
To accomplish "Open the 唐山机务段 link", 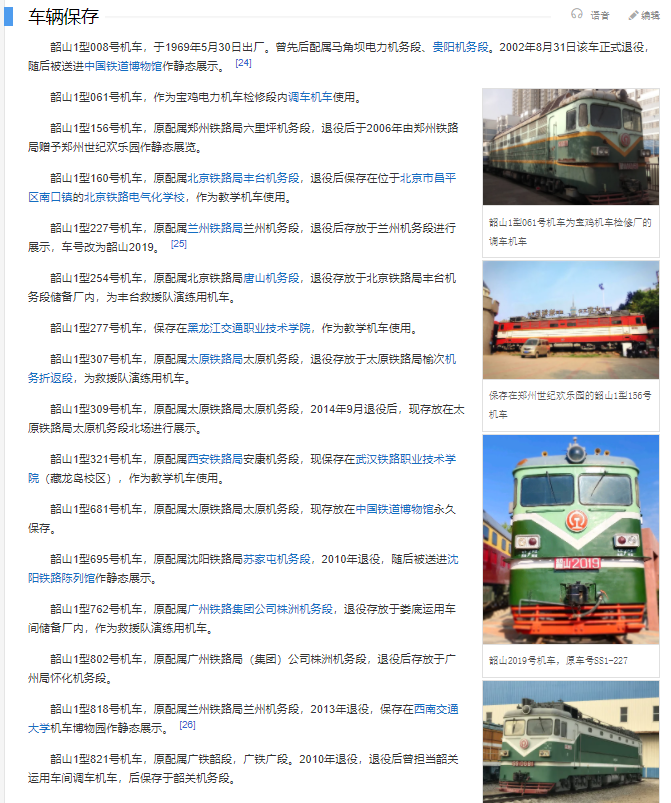I will coord(272,277).
